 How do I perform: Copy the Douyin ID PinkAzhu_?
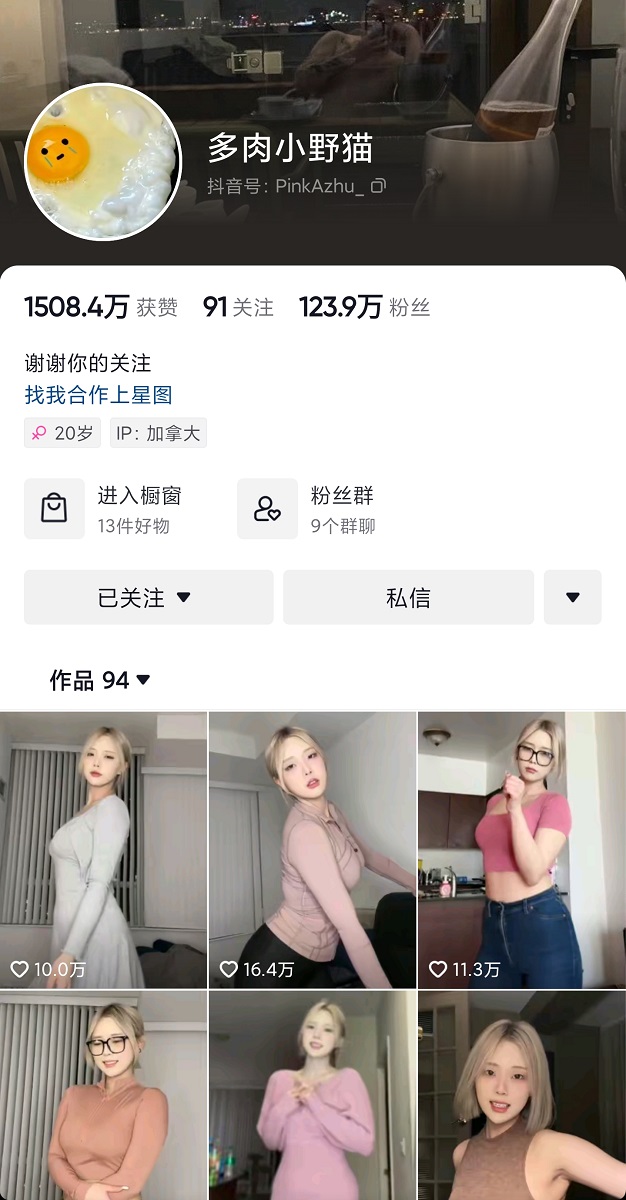pos(378,186)
